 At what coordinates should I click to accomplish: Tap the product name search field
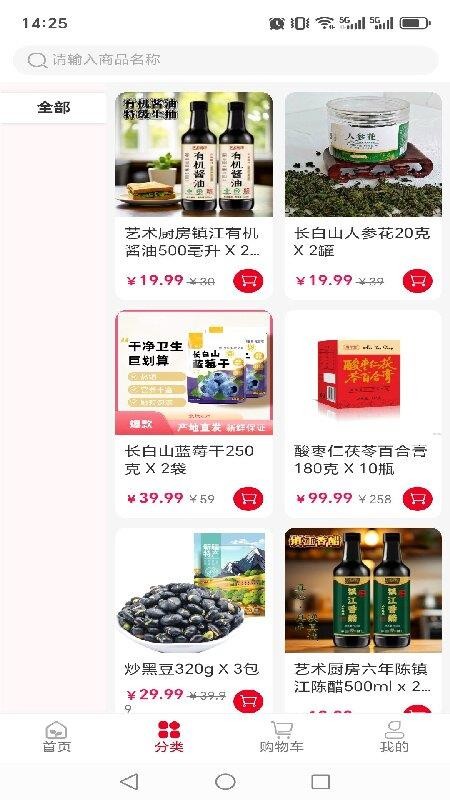225,60
